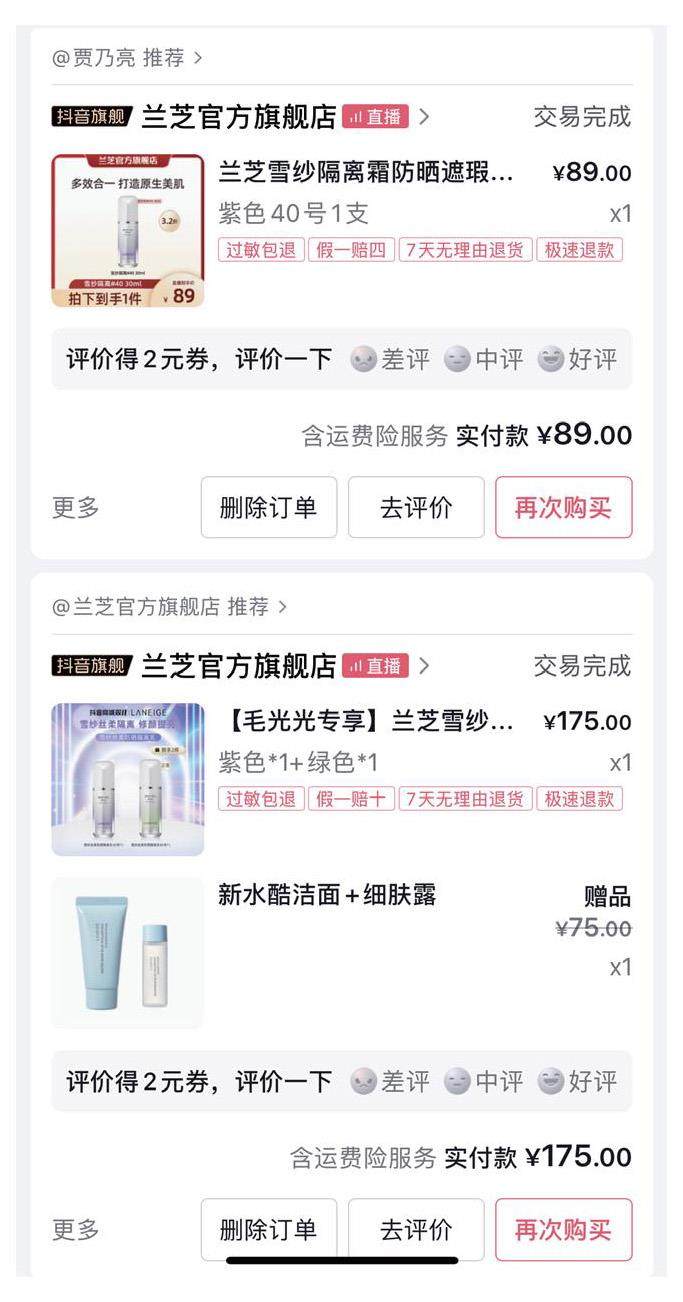Rate the ¥89 order as 好评
This screenshot has height=1302, width=683.
point(577,360)
